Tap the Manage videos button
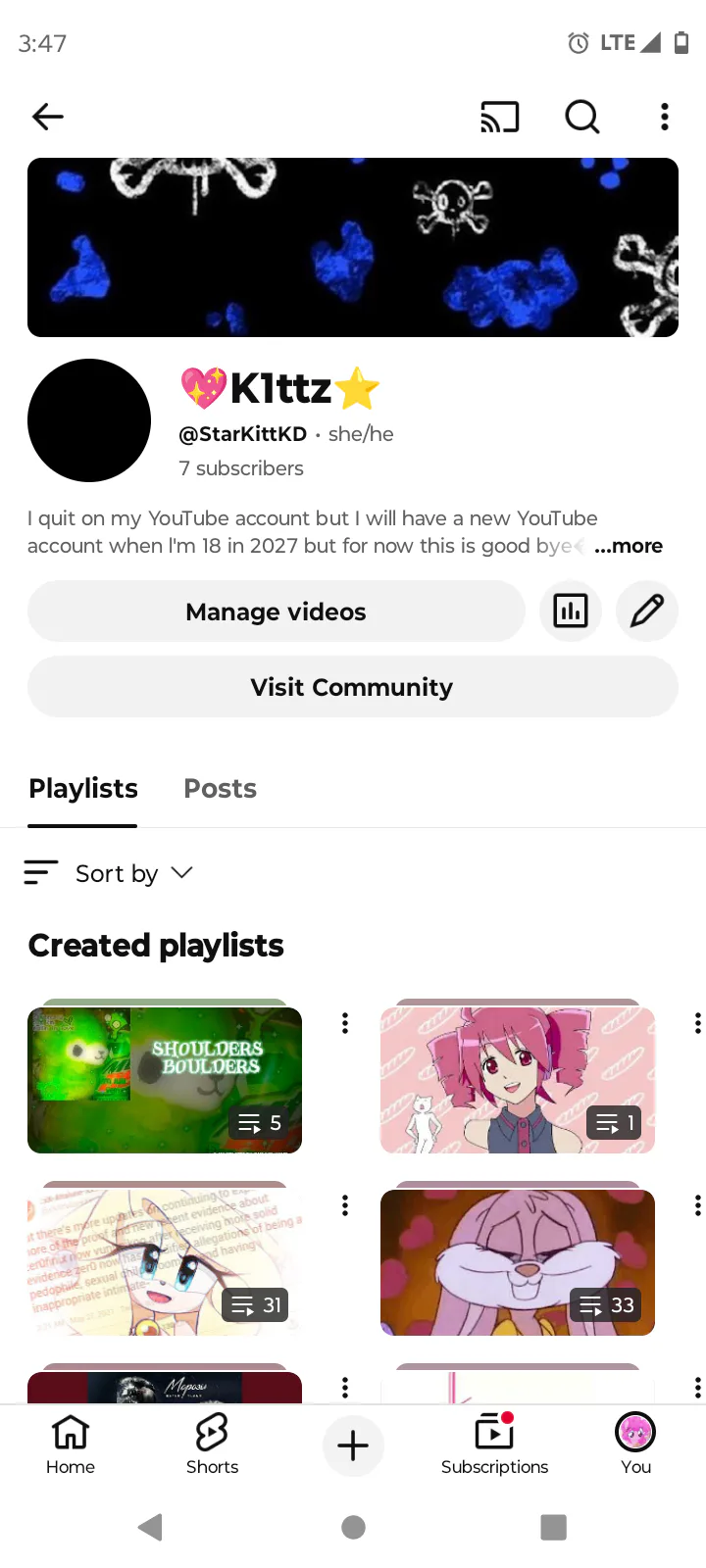This screenshot has width=706, height=1568. click(276, 612)
